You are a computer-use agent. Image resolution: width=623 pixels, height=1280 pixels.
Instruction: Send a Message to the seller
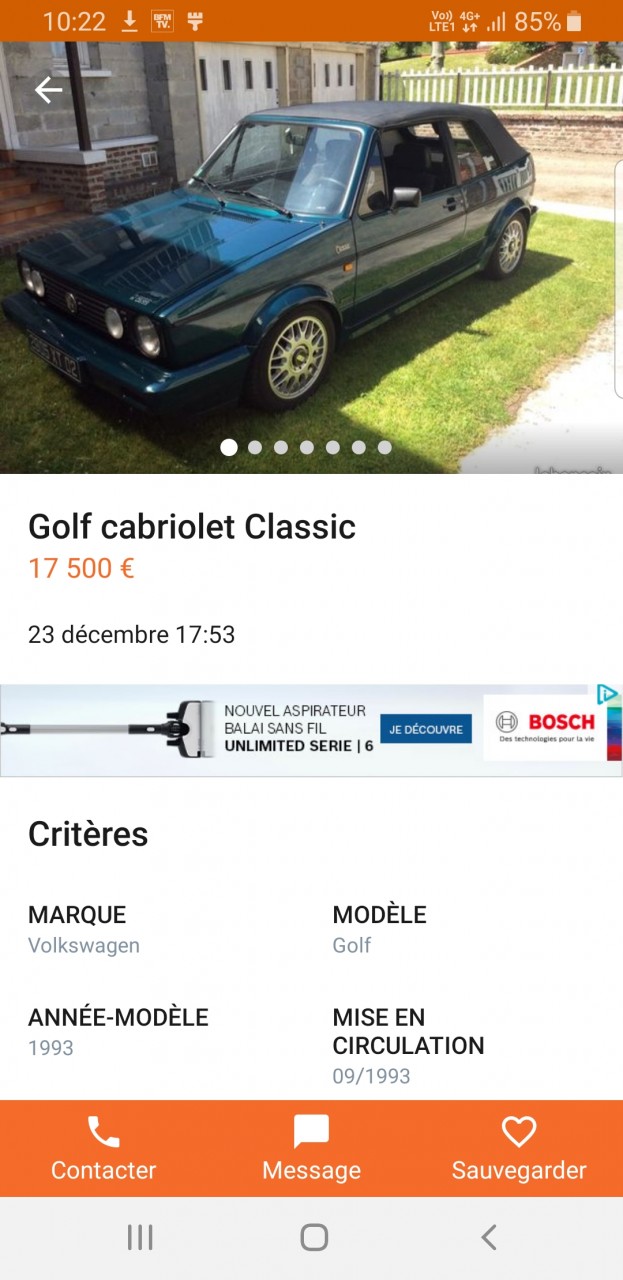[311, 1148]
